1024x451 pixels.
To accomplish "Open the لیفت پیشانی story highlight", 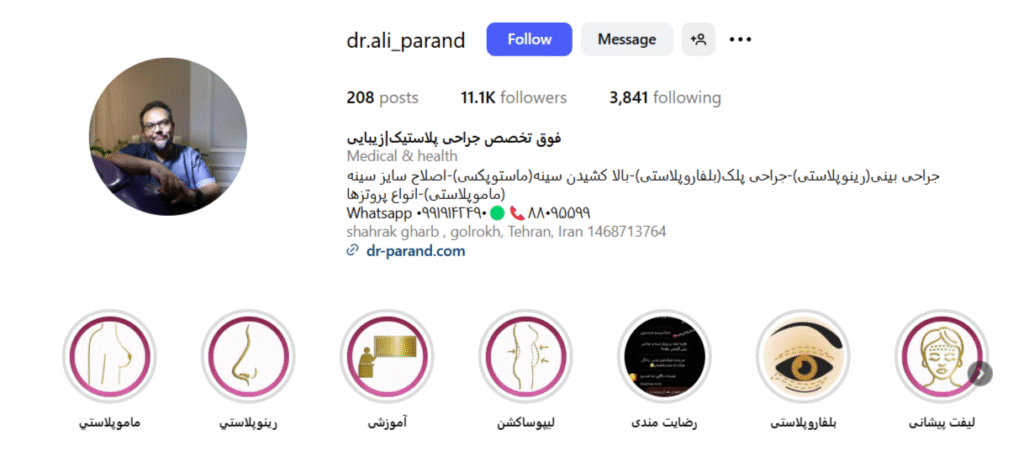I will [x=941, y=358].
